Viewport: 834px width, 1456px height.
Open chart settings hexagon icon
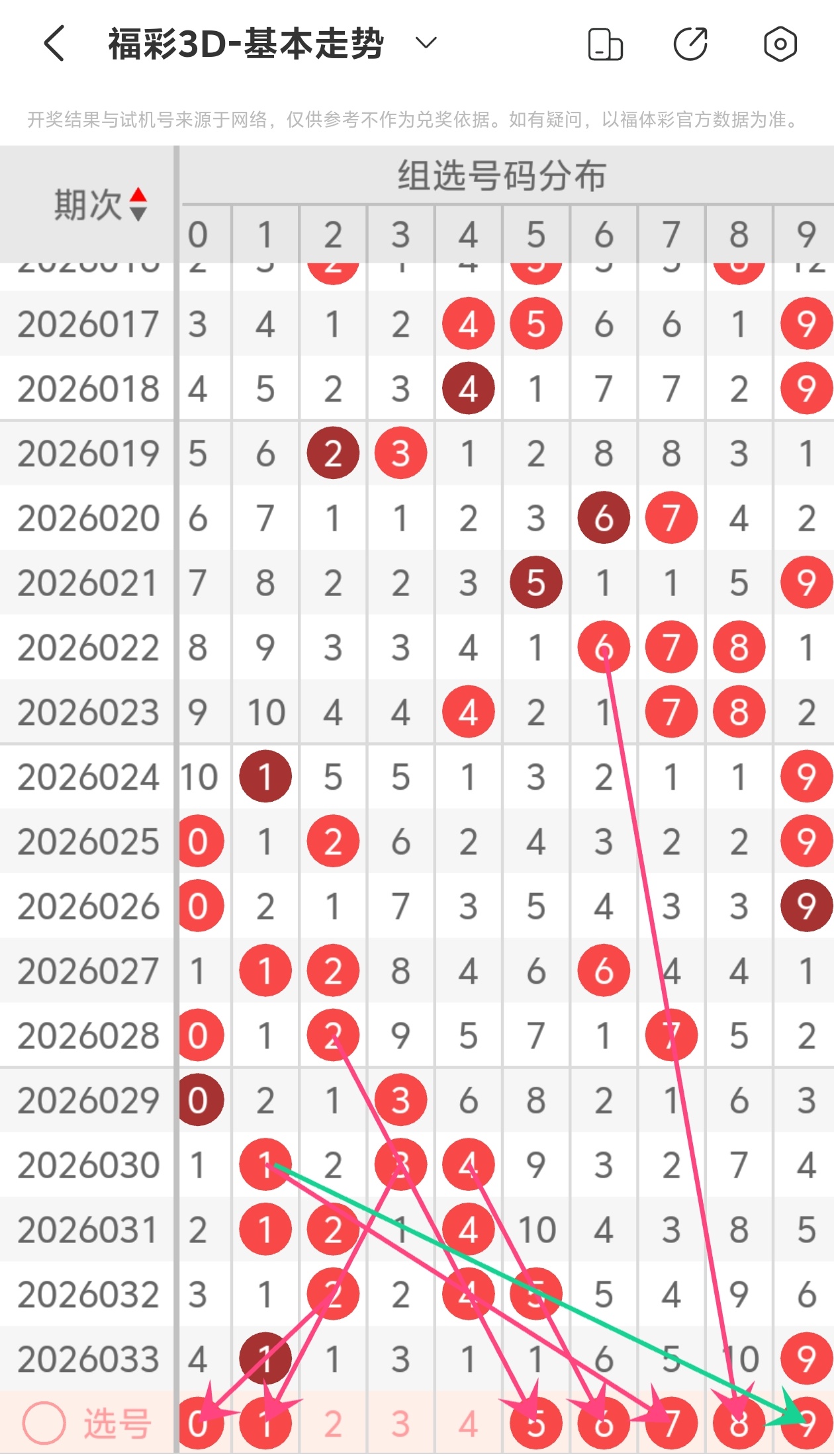[x=780, y=44]
